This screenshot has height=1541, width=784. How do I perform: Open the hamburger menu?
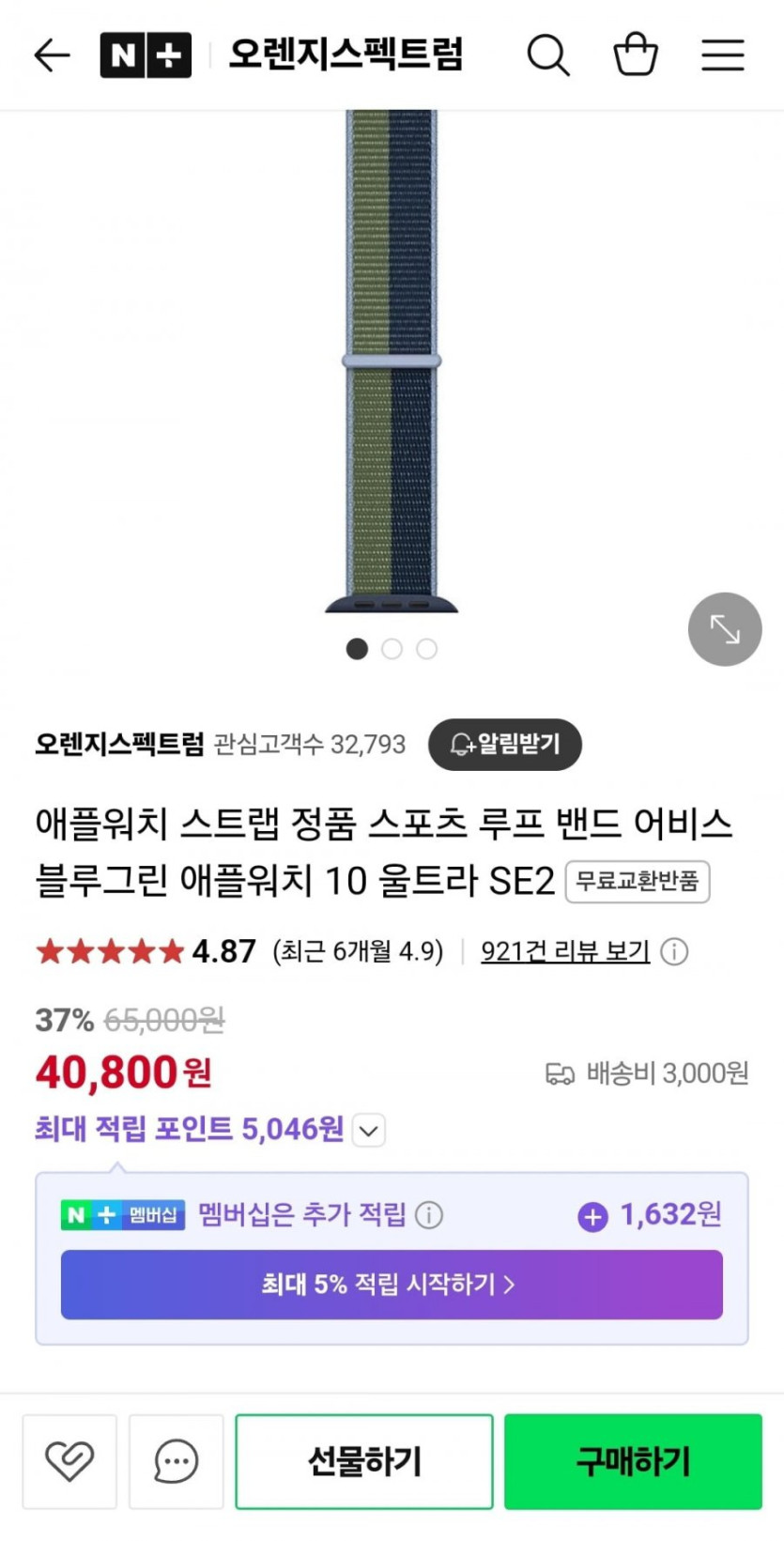[x=722, y=55]
